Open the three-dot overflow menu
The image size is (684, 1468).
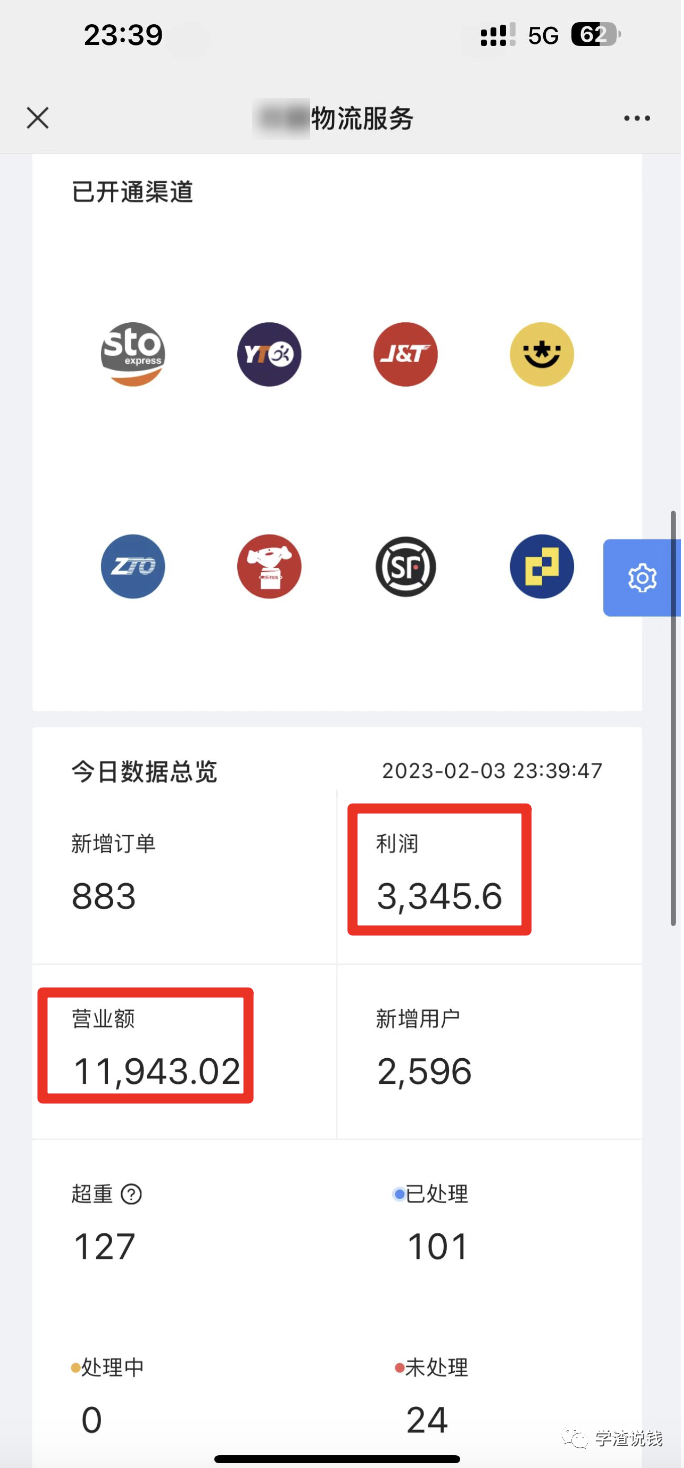[637, 118]
